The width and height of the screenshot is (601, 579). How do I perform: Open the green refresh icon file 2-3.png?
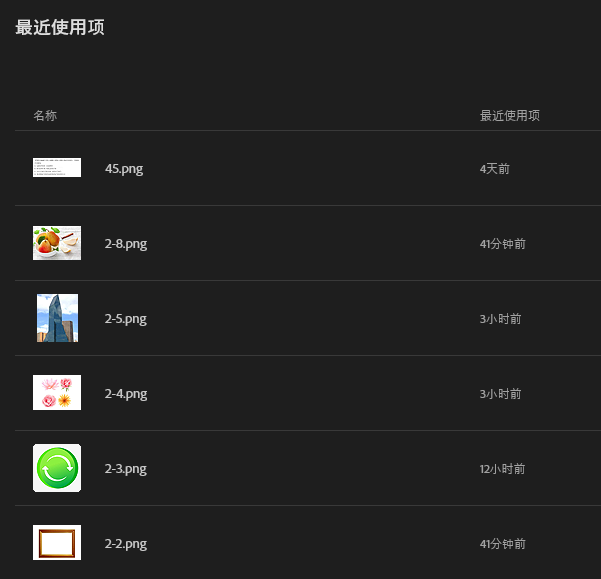coord(126,469)
